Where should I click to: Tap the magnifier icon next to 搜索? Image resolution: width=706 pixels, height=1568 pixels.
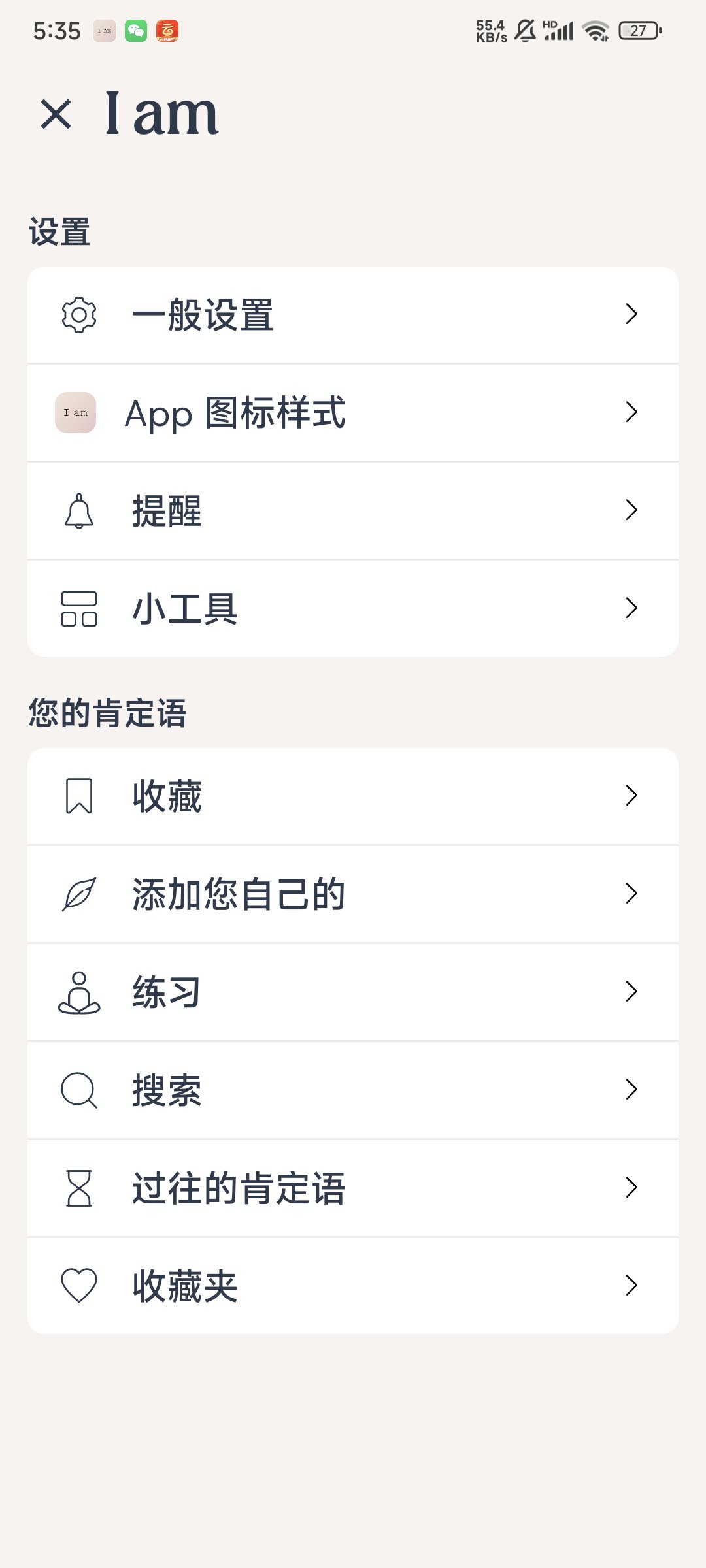click(78, 1089)
